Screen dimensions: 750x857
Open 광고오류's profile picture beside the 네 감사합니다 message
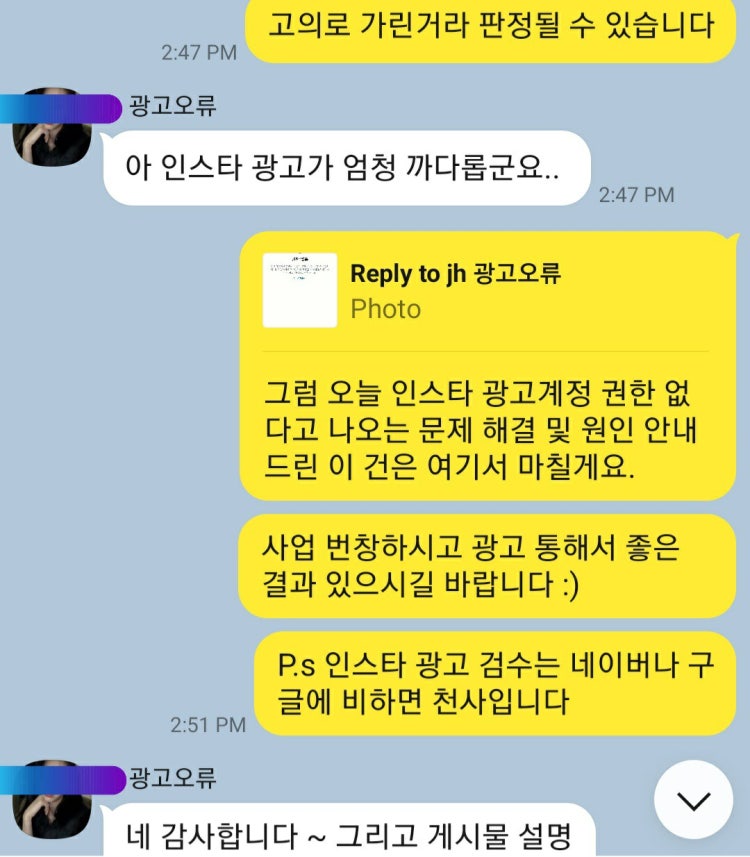[51, 797]
